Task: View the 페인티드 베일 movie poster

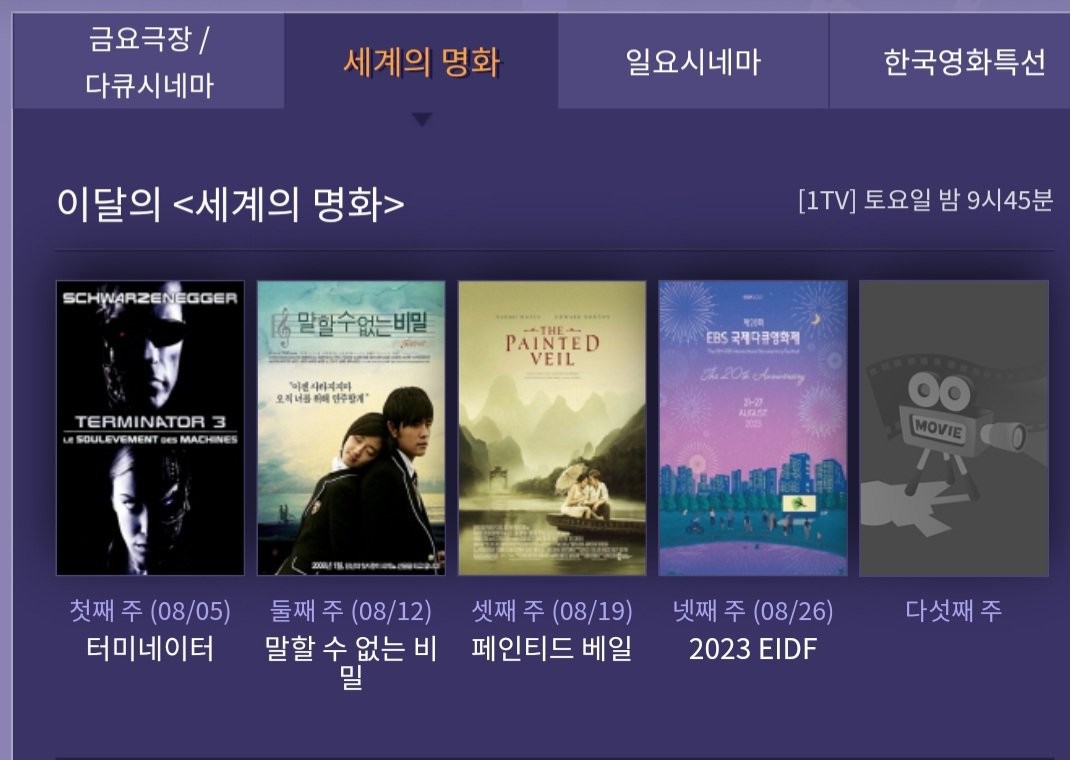Action: click(552, 427)
